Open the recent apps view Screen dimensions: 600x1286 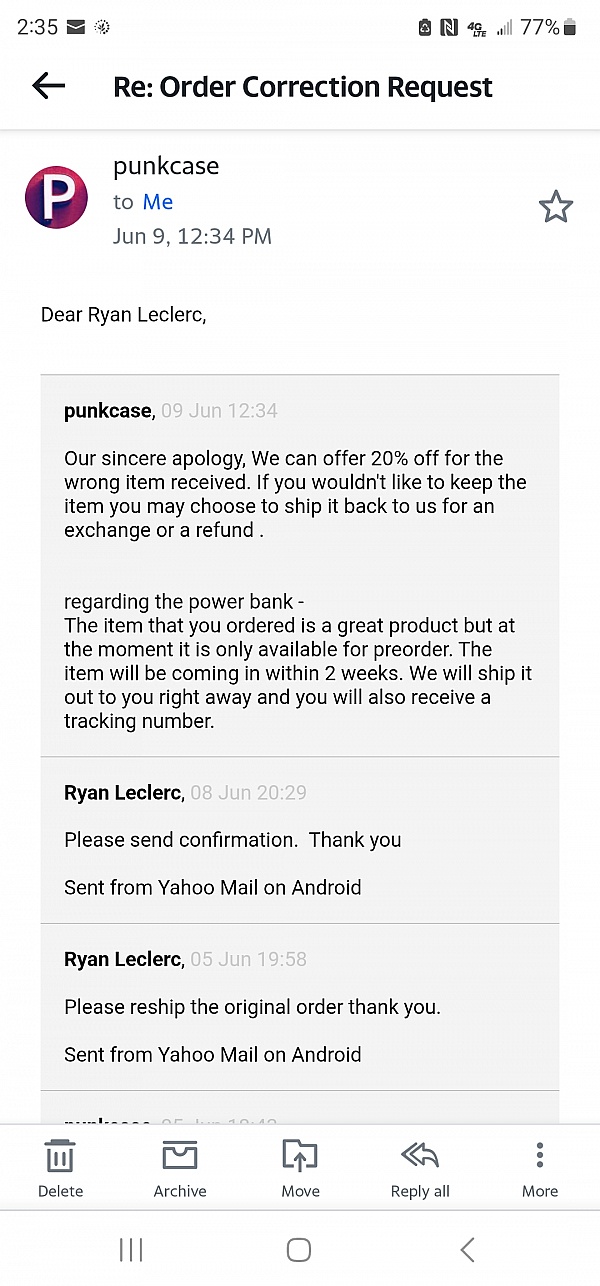click(131, 1249)
